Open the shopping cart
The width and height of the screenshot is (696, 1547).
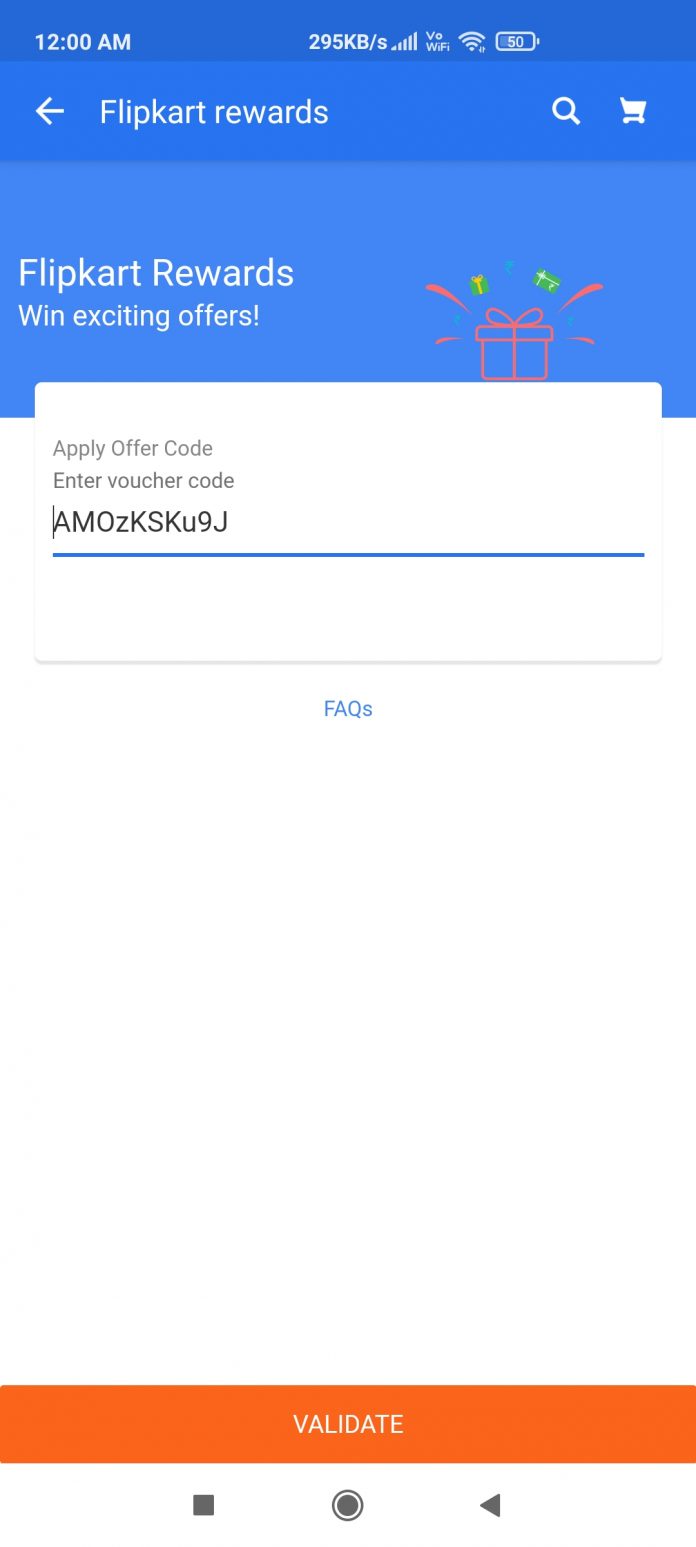633,112
